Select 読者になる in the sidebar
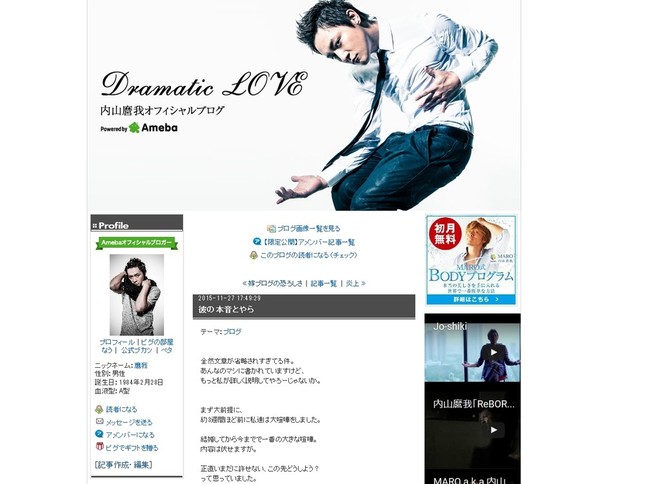Viewport: 645px width, 484px height. point(121,409)
